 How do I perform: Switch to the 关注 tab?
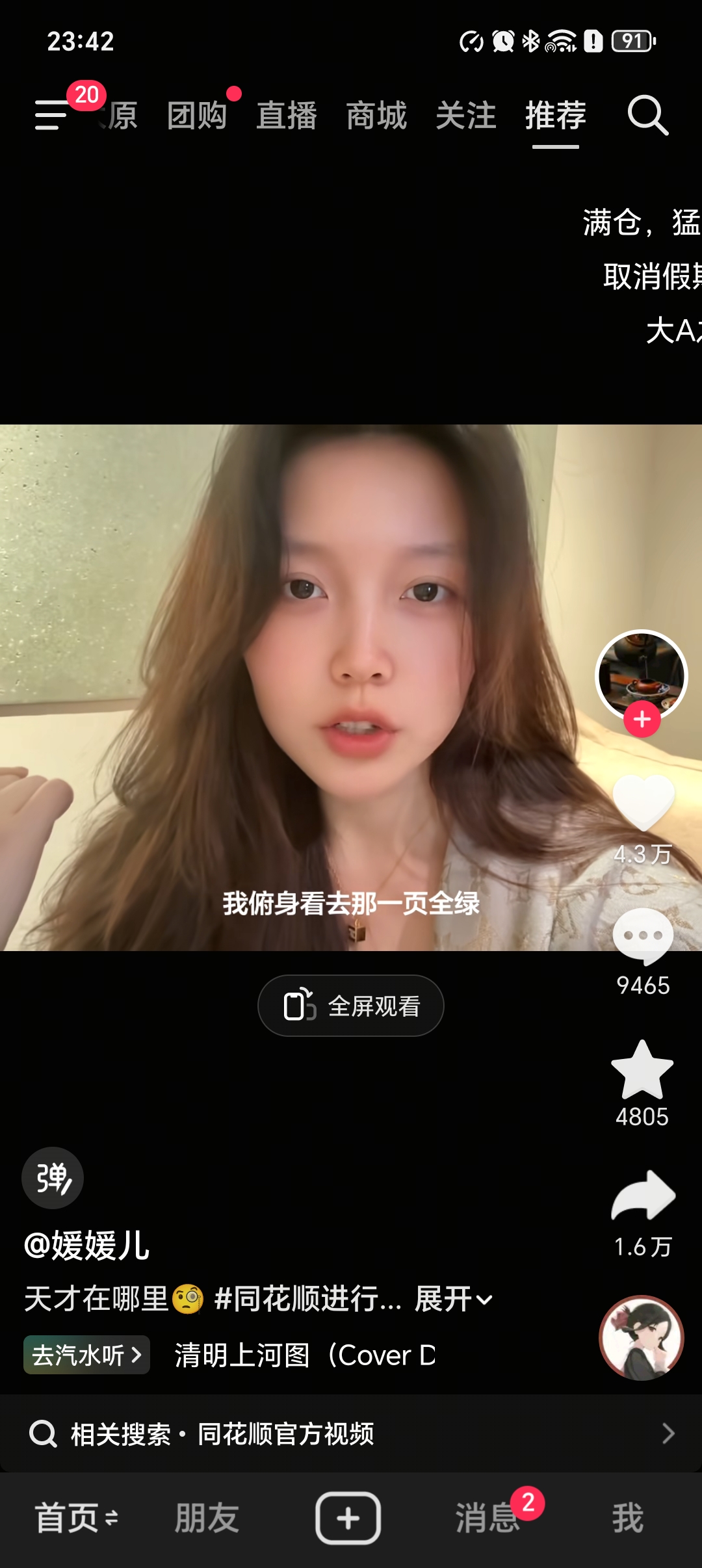[465, 116]
